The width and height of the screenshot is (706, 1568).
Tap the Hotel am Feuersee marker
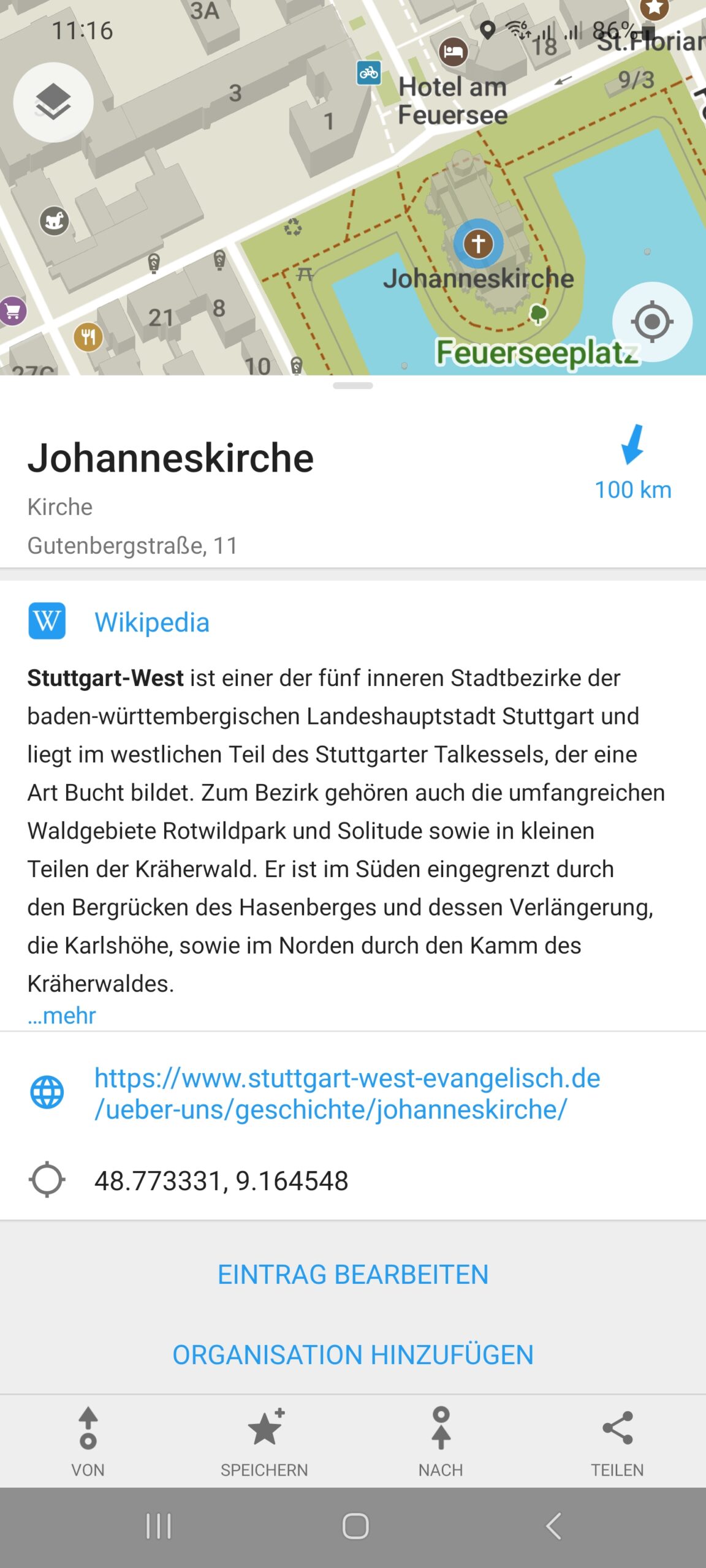click(x=454, y=51)
